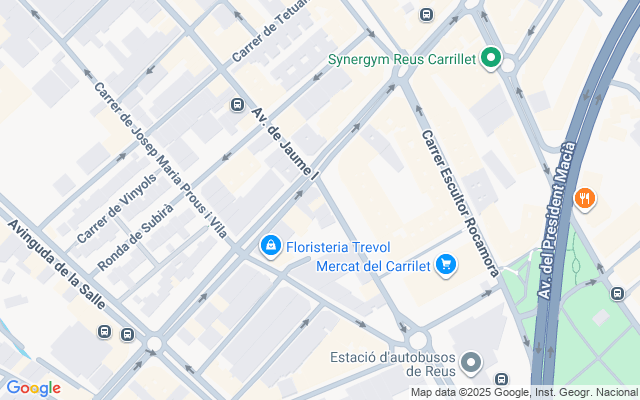640x400 pixels.
Task: Tap the Estació d'autobusos de Reus pin
Action: [x=471, y=362]
